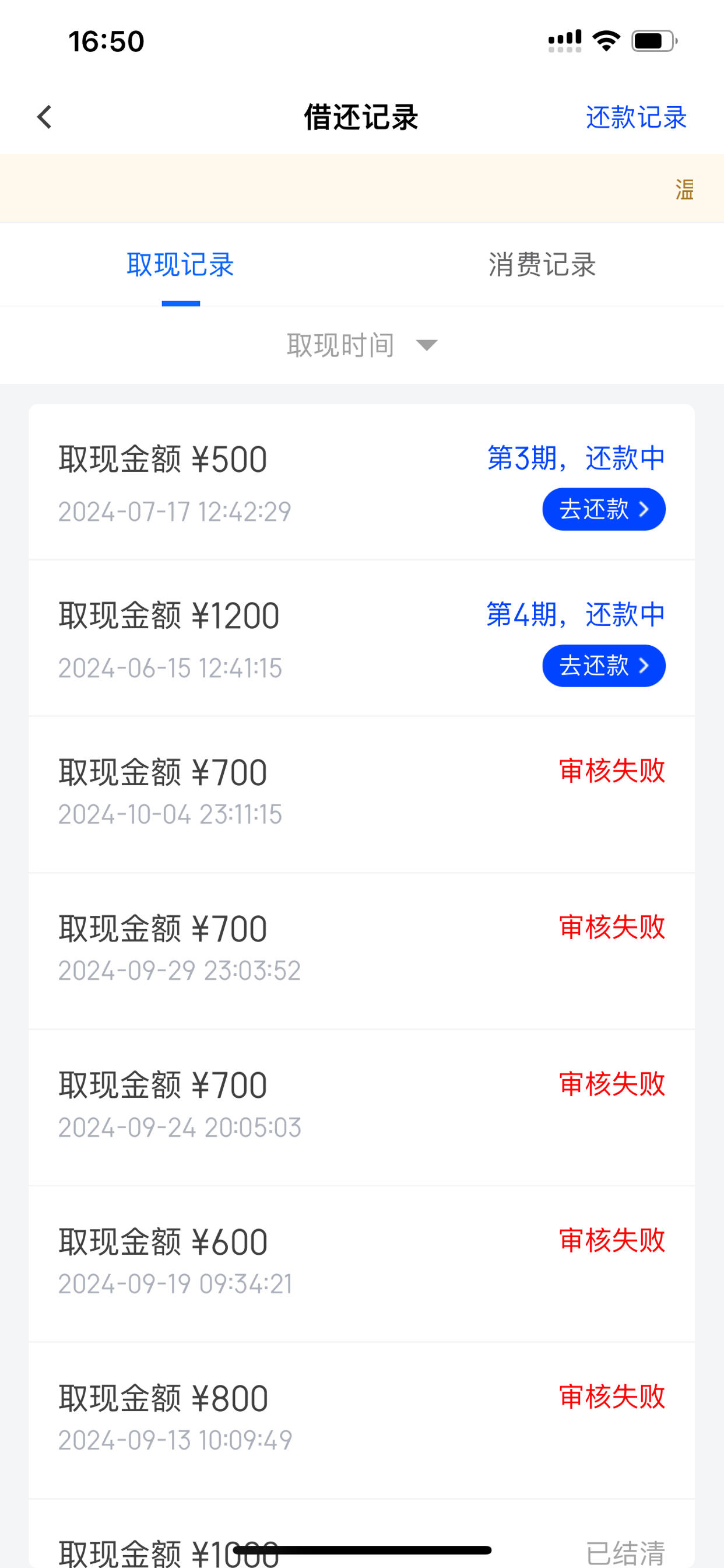Open the ¥700 record dated 2024-10-04
The width and height of the screenshot is (724, 1568).
(x=361, y=795)
